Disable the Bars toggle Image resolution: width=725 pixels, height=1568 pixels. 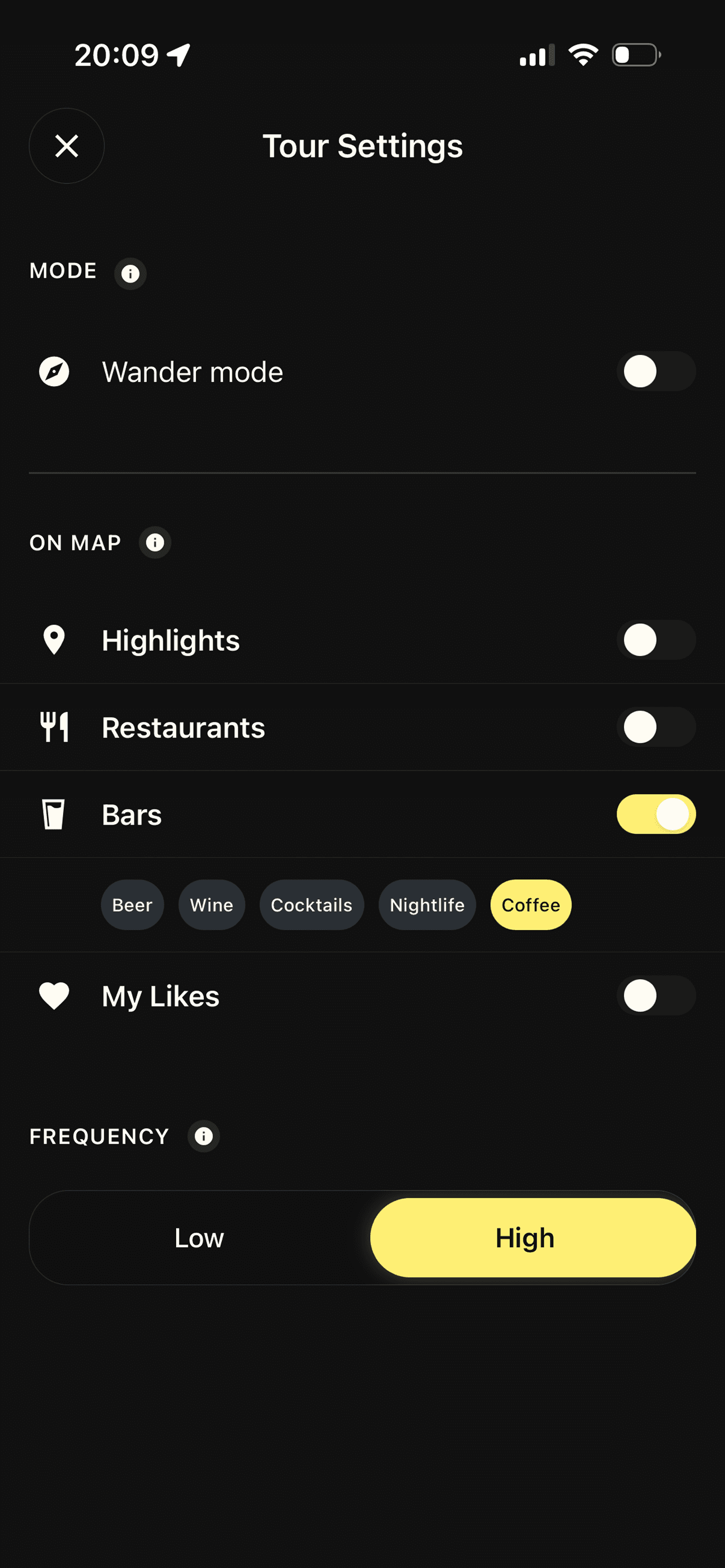tap(656, 814)
